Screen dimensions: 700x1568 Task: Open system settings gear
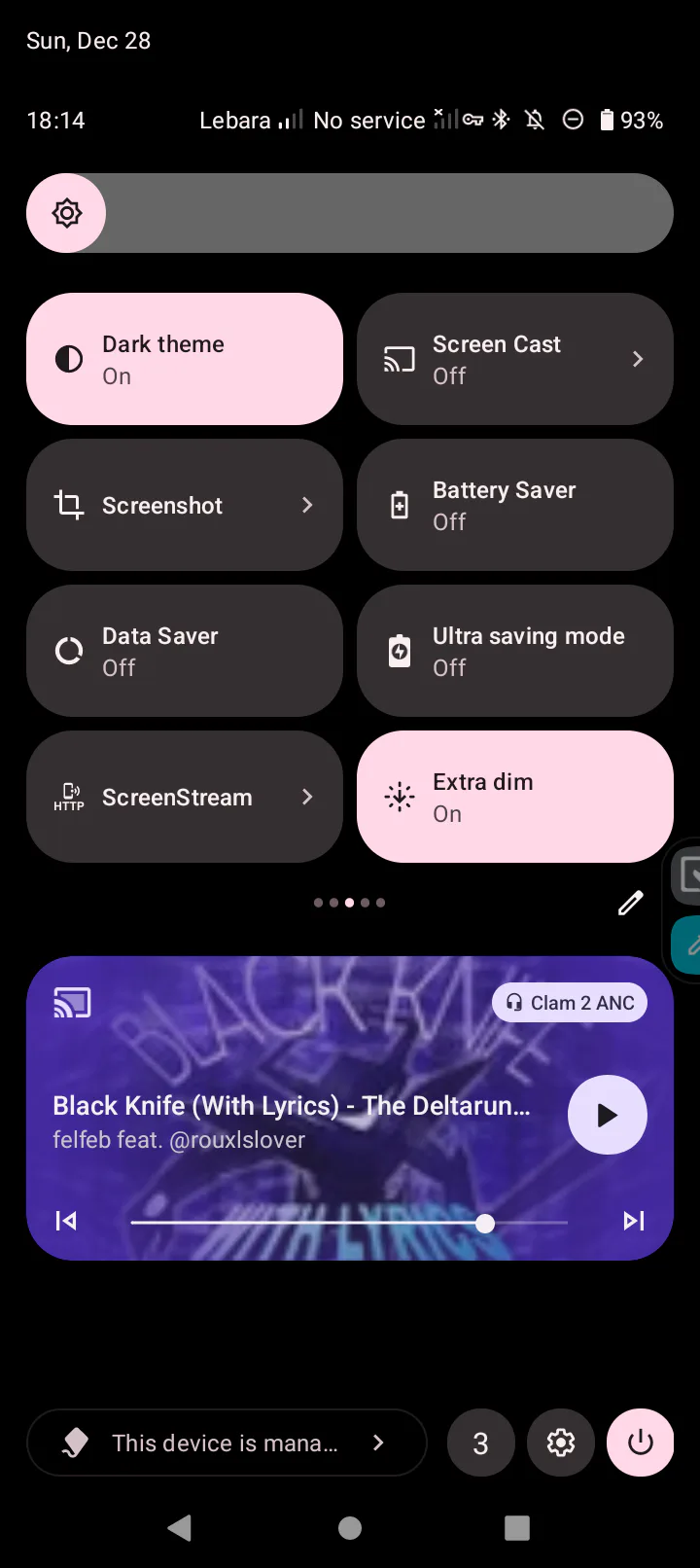coord(561,1443)
